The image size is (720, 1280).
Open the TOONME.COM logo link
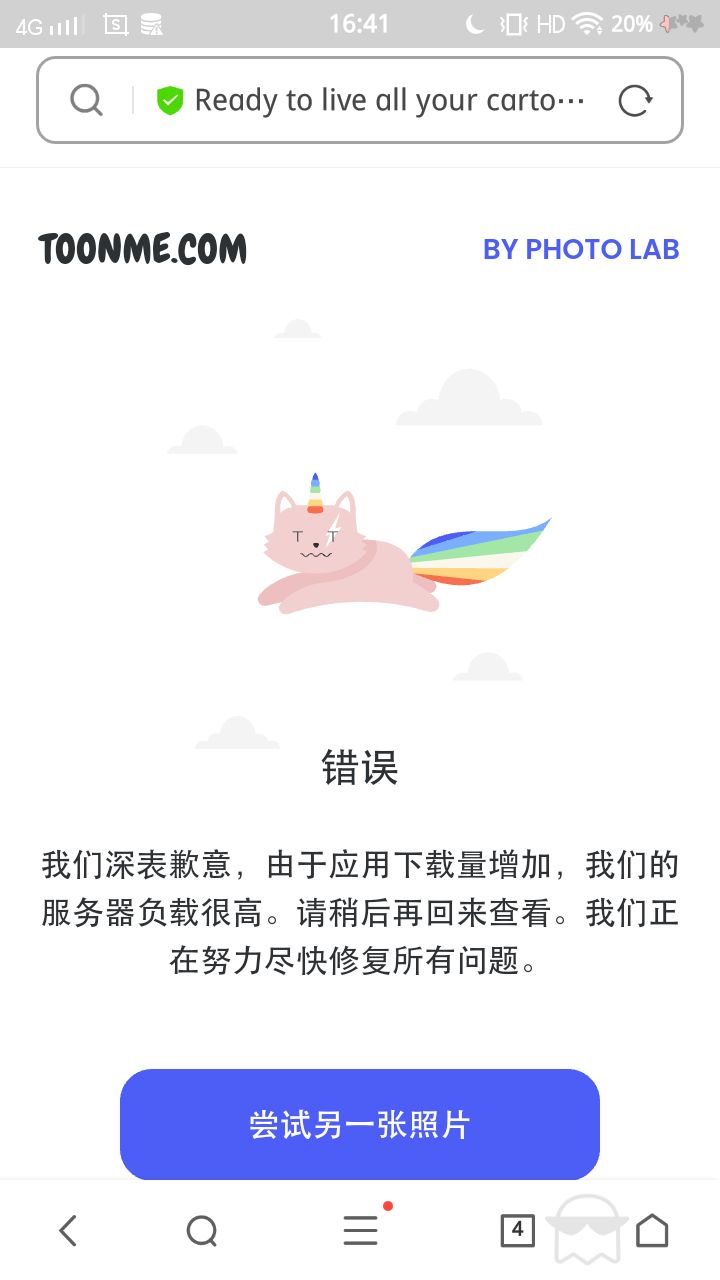(143, 249)
